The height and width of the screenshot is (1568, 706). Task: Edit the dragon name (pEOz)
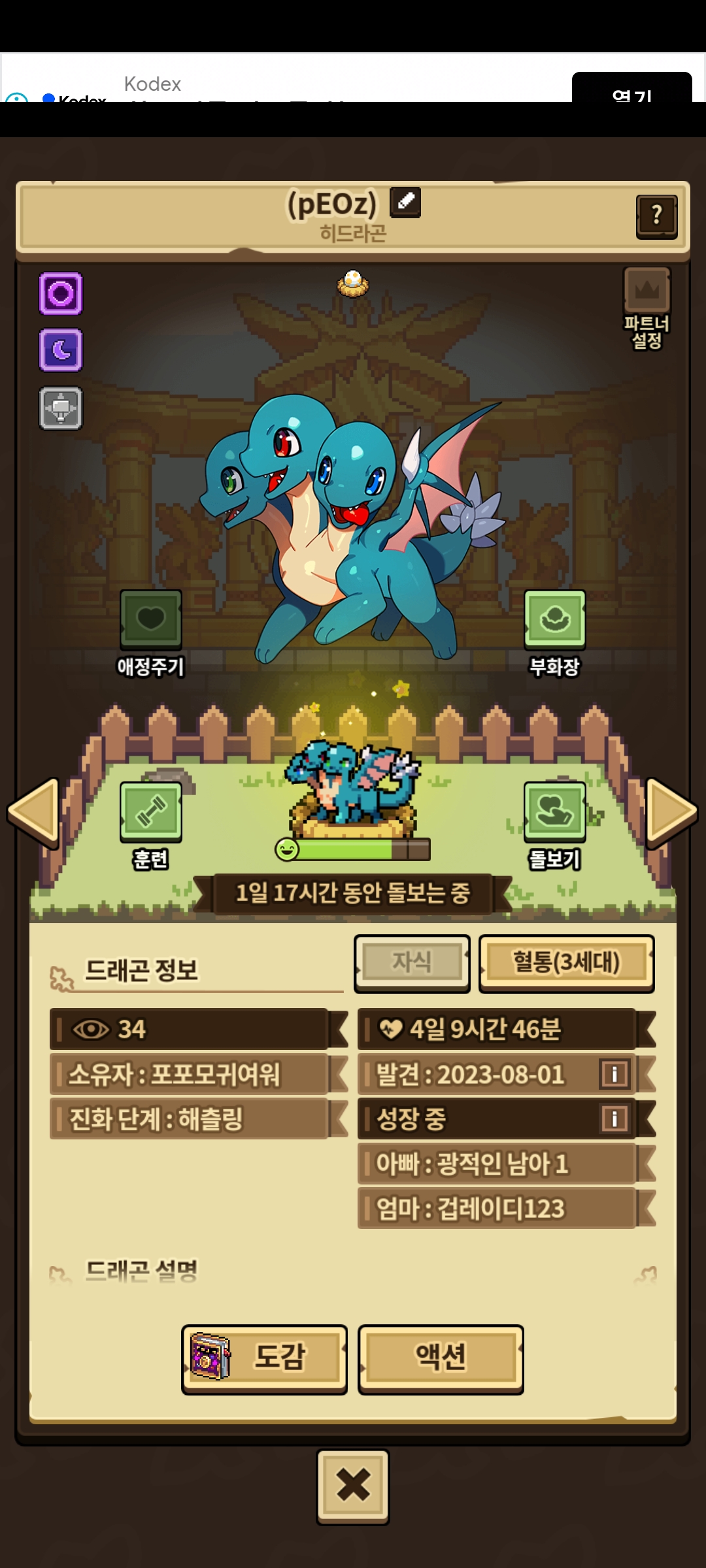click(405, 202)
